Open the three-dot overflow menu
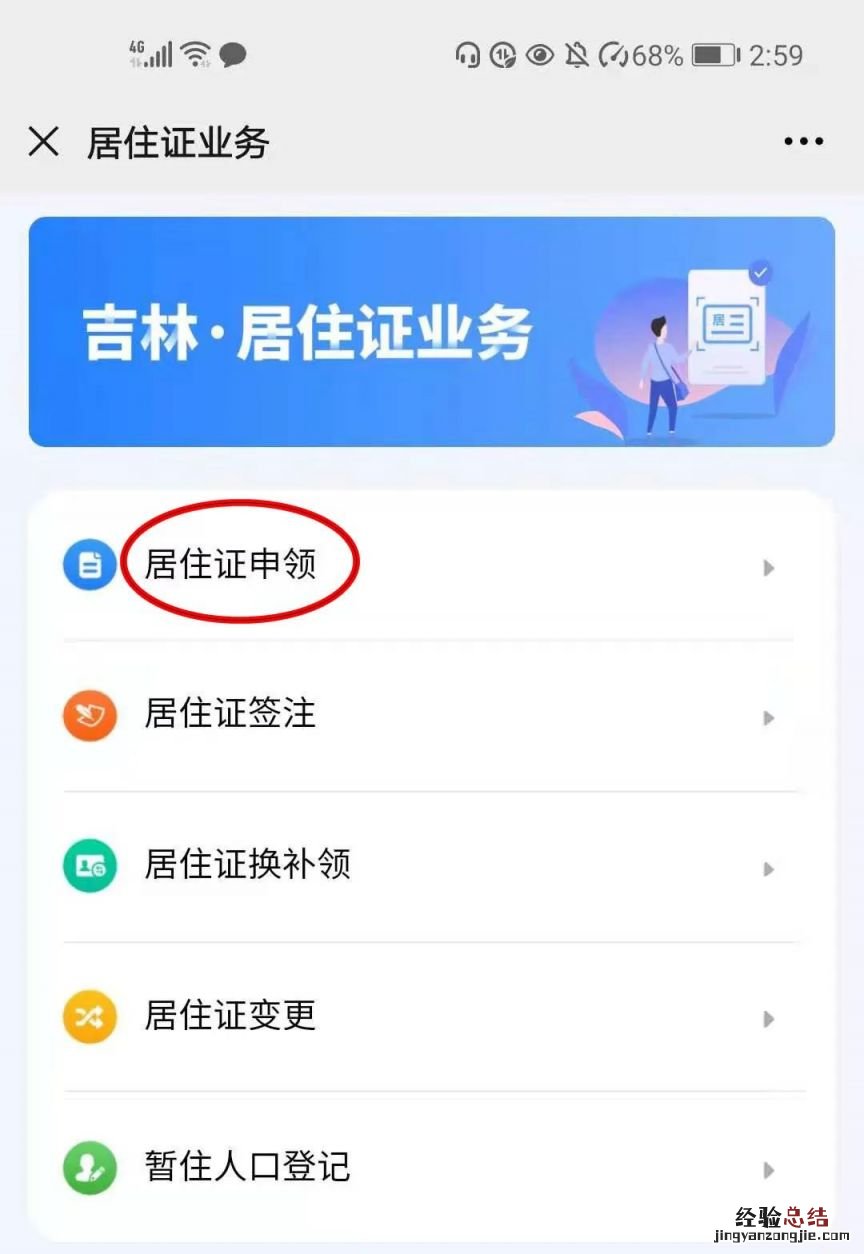This screenshot has width=864, height=1254. tap(803, 142)
